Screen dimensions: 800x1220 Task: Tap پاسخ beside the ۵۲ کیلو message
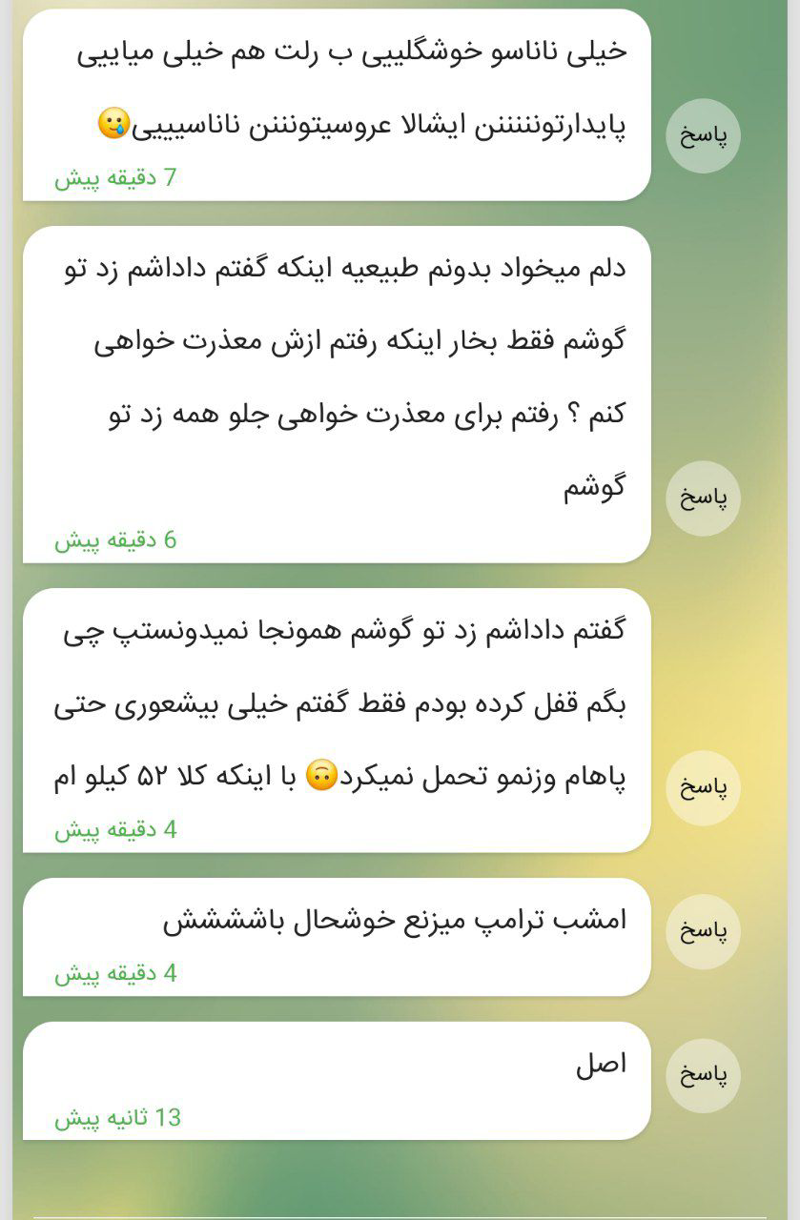pyautogui.click(x=703, y=787)
